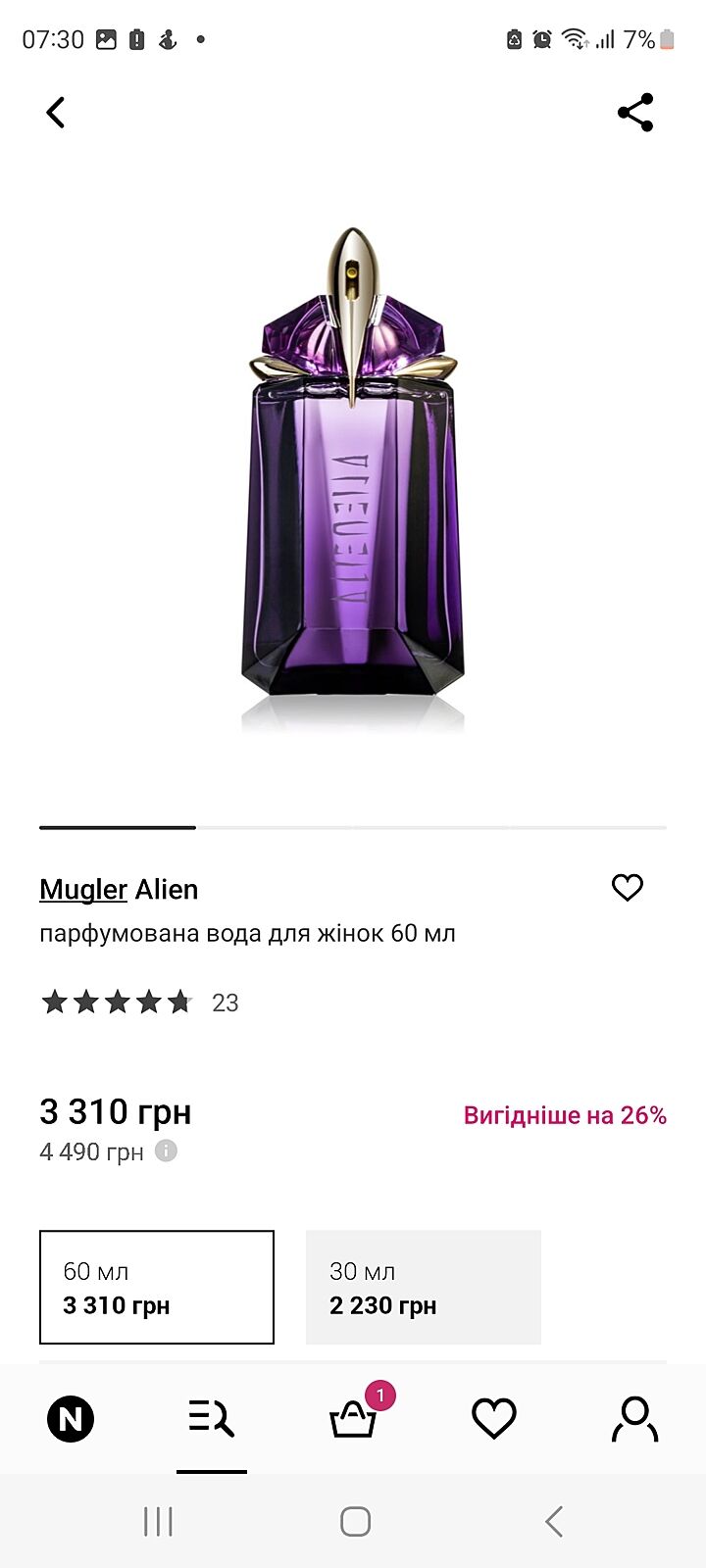
Task: Add Mugler Alien to favorites
Action: coord(628,888)
